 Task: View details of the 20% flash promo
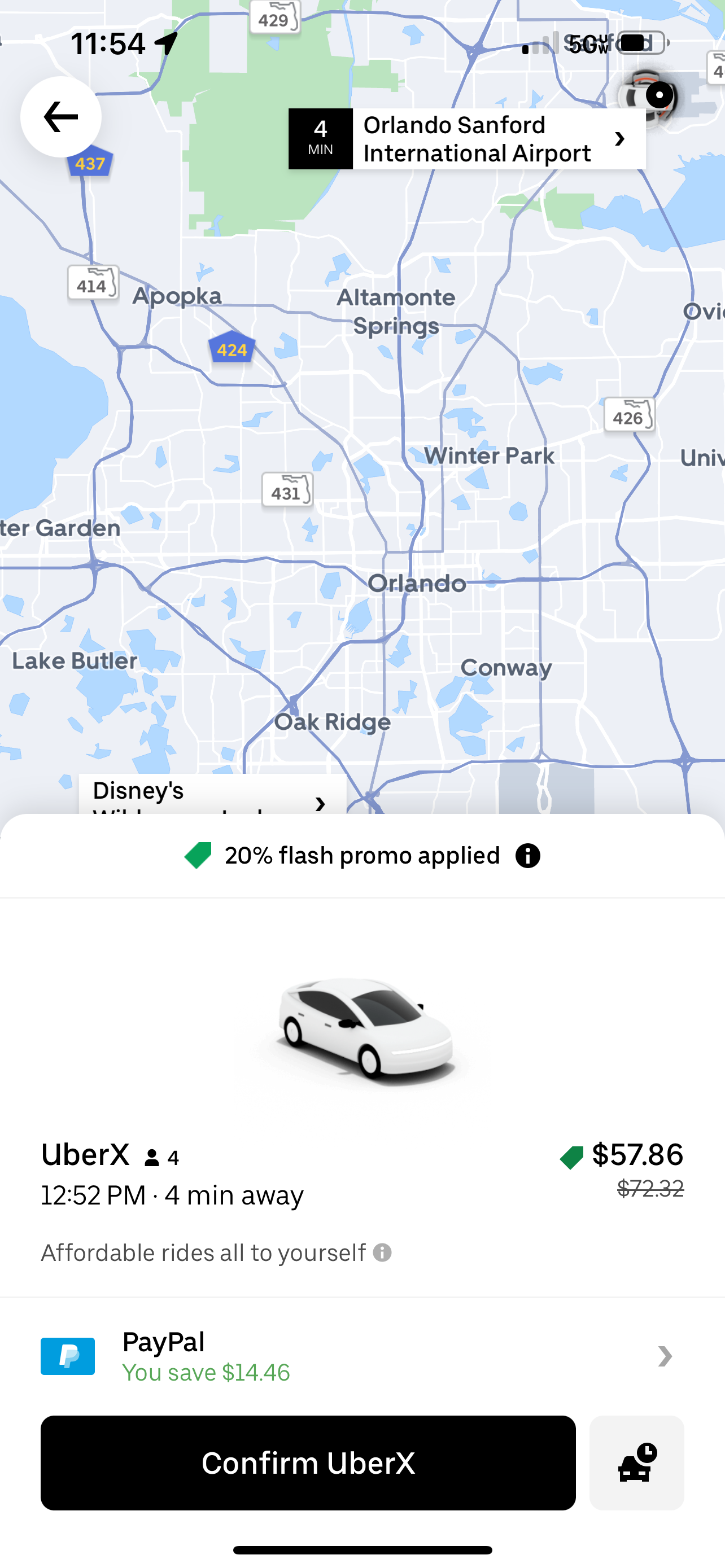point(527,856)
